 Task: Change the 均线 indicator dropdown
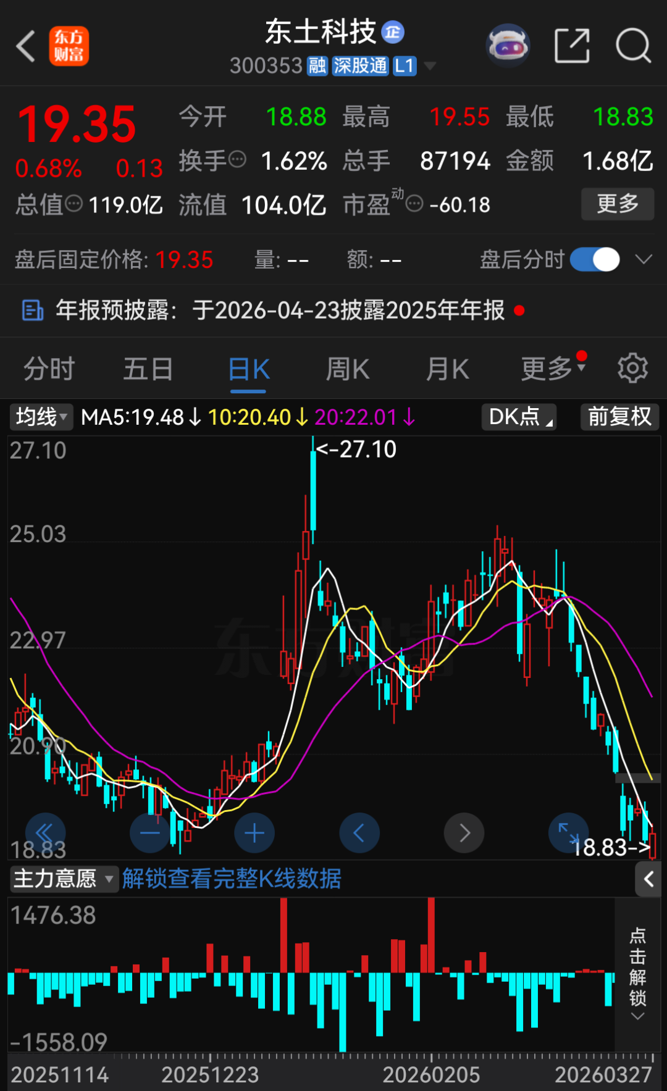pyautogui.click(x=42, y=416)
